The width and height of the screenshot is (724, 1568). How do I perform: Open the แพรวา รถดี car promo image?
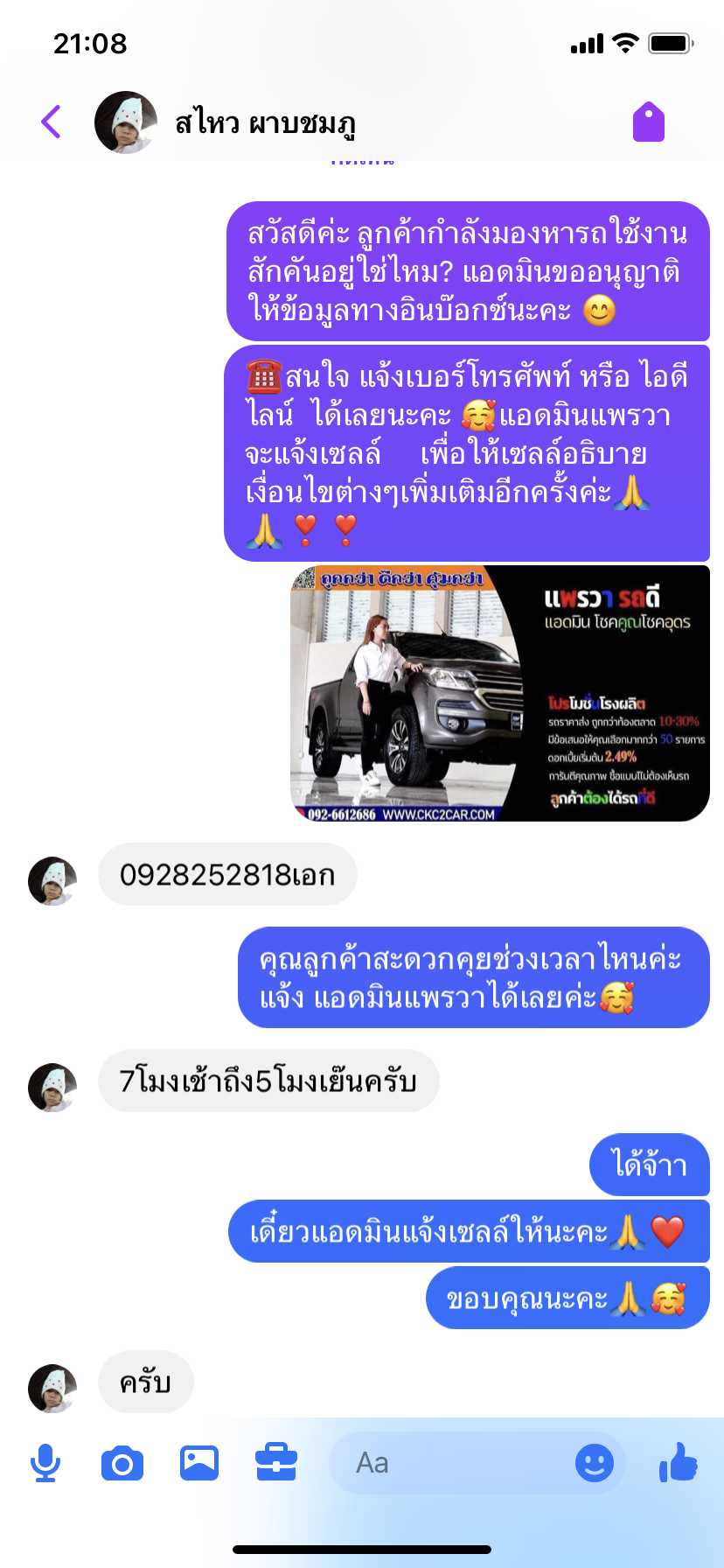(x=499, y=693)
